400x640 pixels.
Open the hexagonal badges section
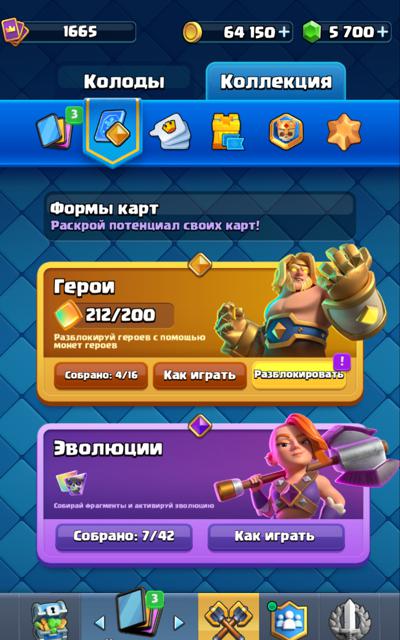point(287,131)
